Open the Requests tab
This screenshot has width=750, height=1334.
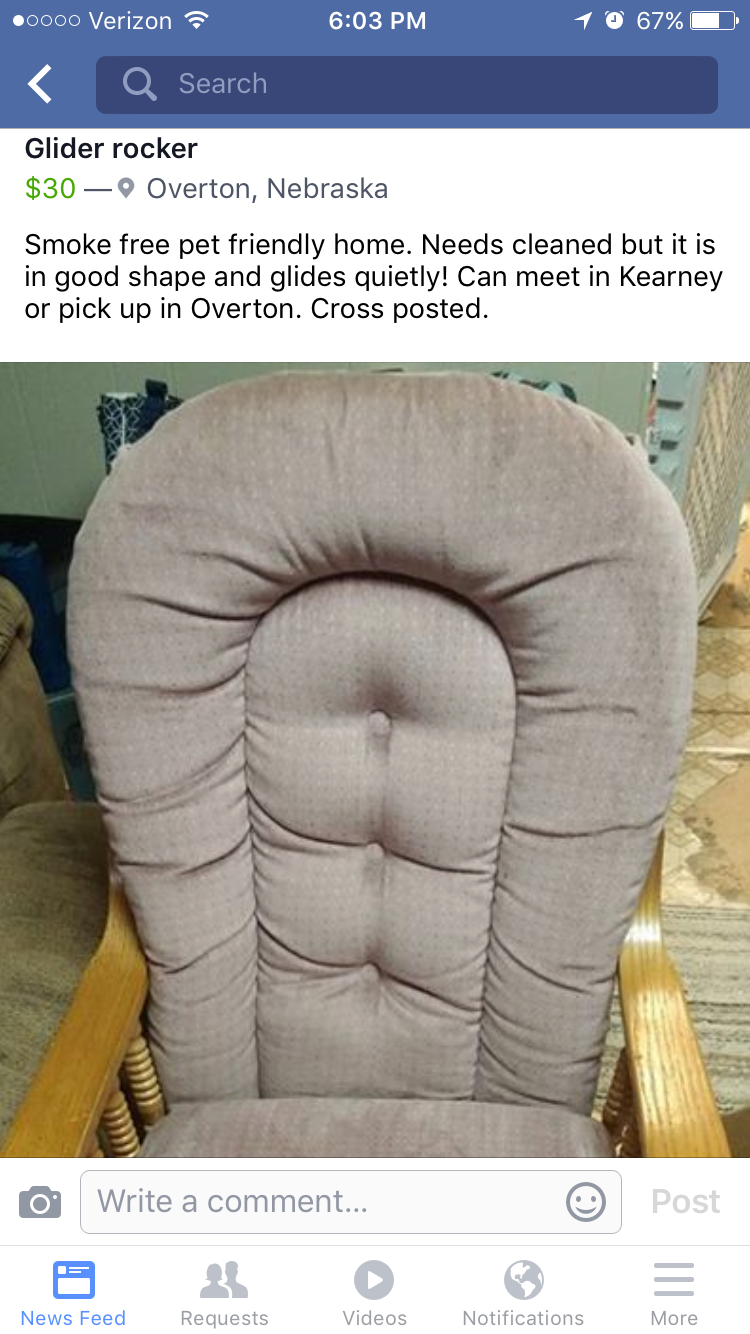click(x=224, y=1292)
